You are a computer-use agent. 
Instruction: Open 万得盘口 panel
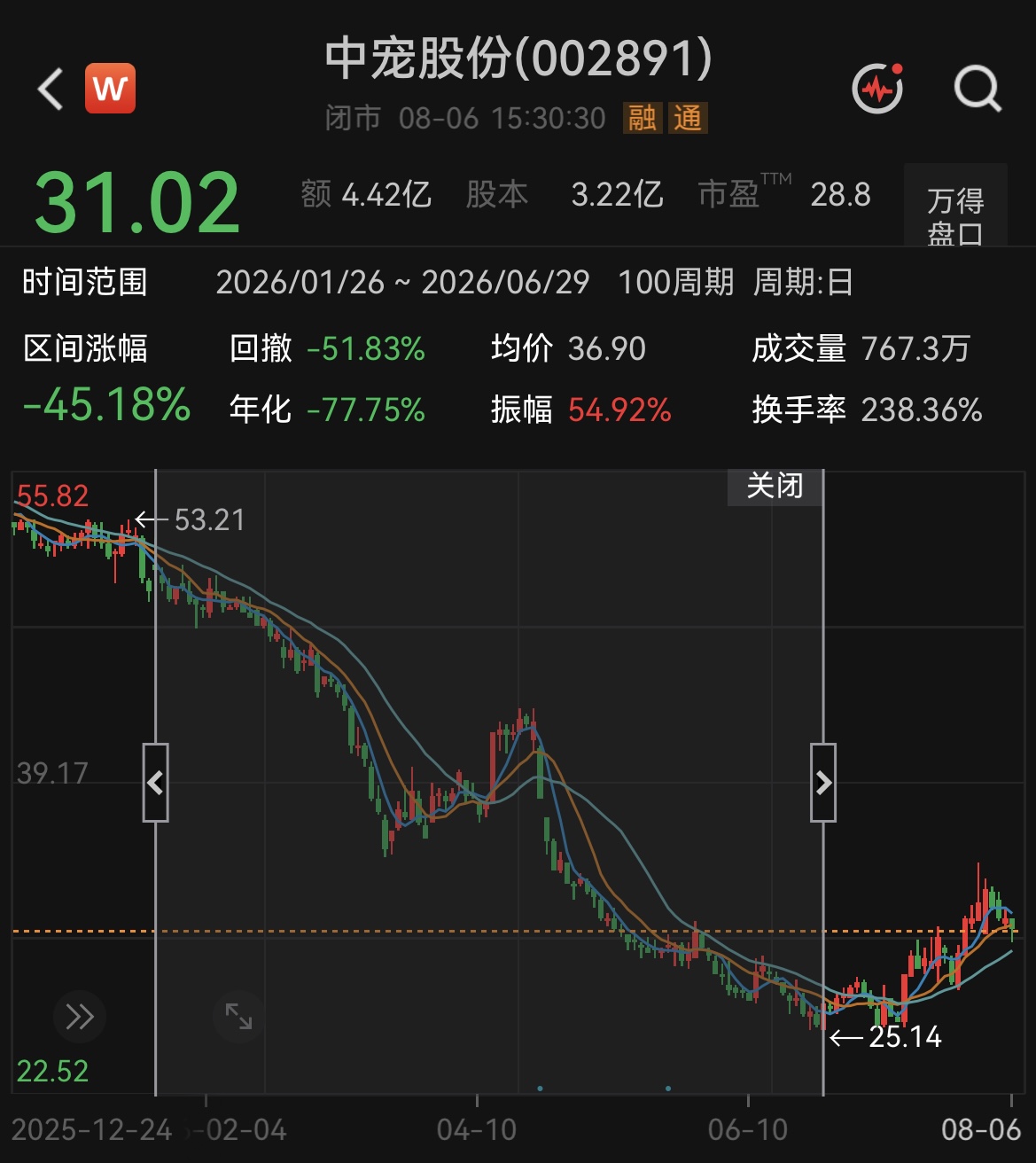coord(955,205)
